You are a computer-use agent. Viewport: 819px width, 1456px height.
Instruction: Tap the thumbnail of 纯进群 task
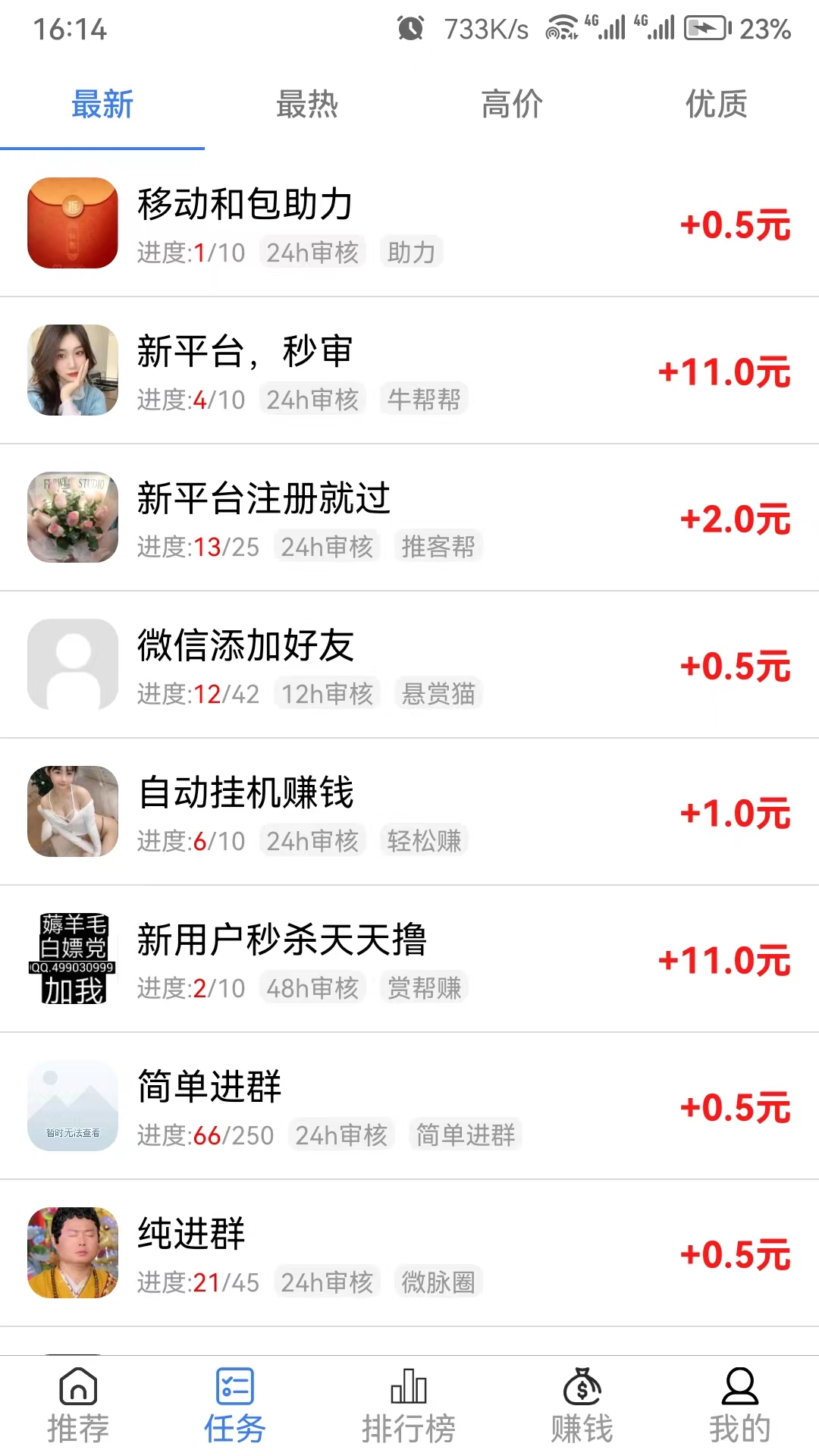coord(72,1254)
